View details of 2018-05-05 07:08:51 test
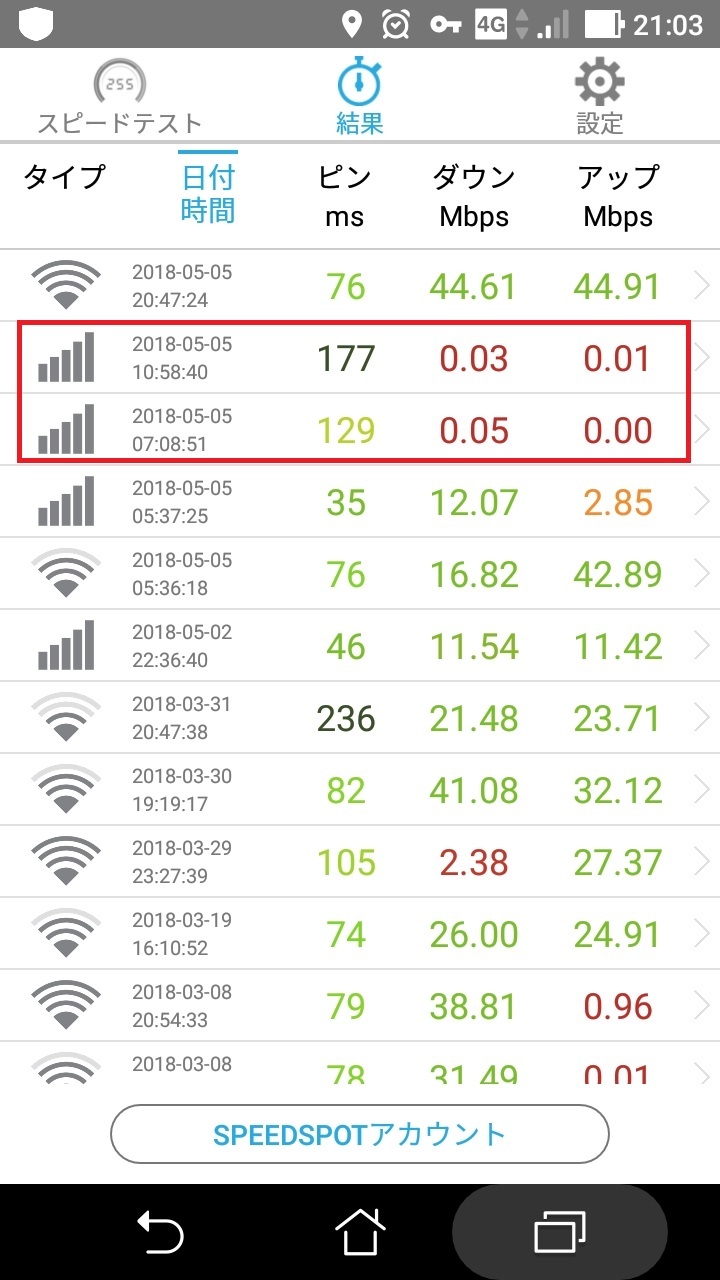Viewport: 720px width, 1280px height. pyautogui.click(x=360, y=430)
